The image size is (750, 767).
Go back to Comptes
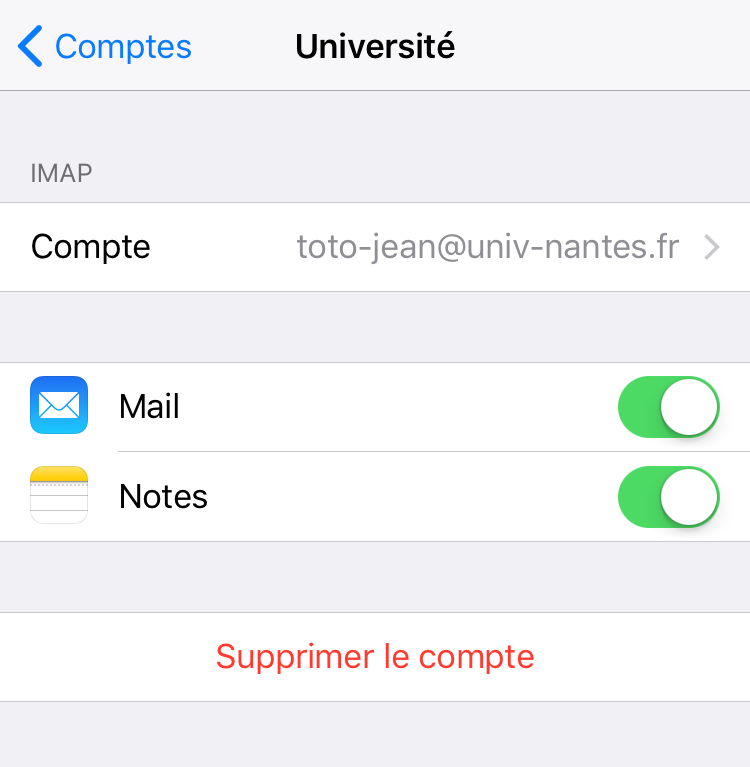pos(105,47)
